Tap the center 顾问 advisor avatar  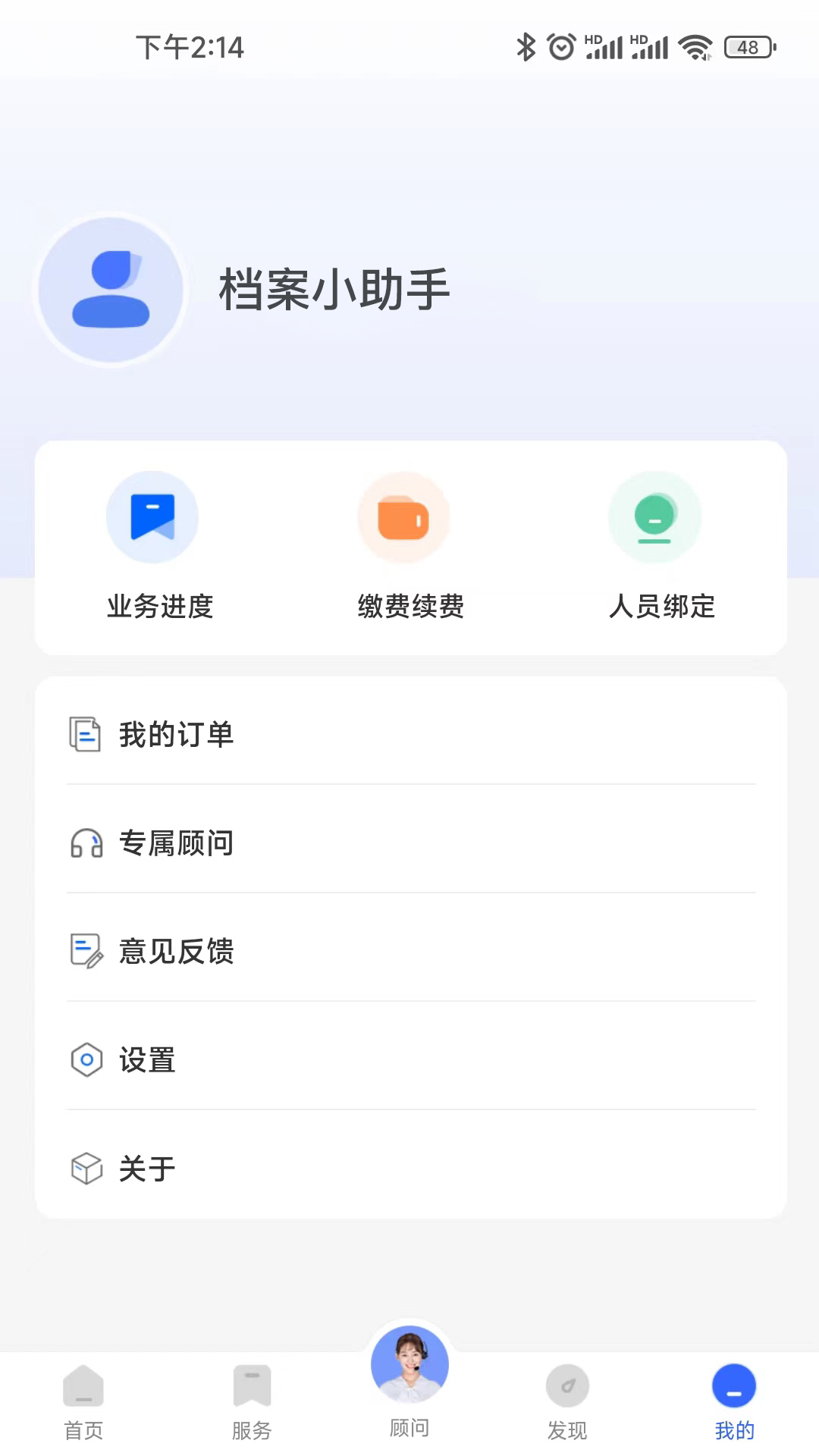click(x=409, y=1363)
